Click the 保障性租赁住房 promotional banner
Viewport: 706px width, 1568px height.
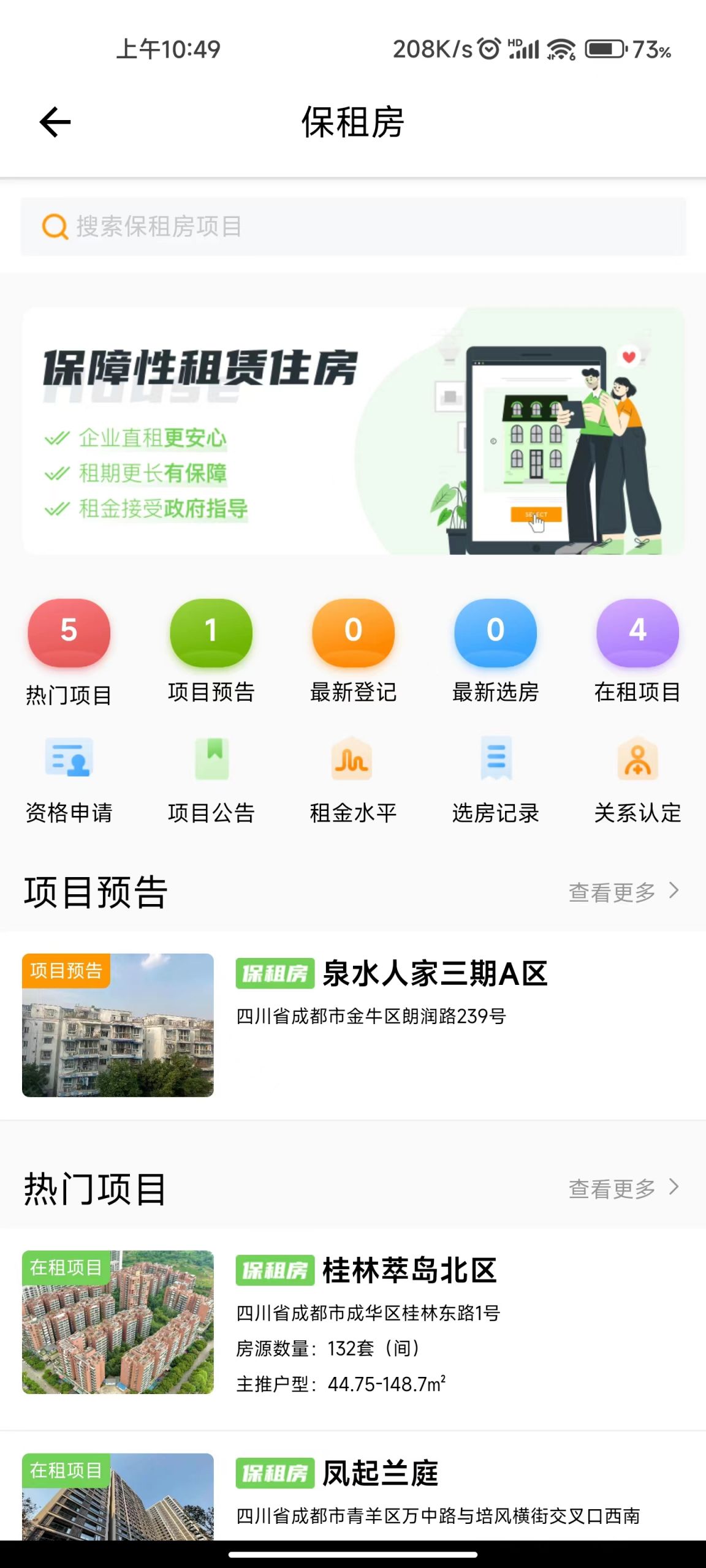pyautogui.click(x=353, y=429)
